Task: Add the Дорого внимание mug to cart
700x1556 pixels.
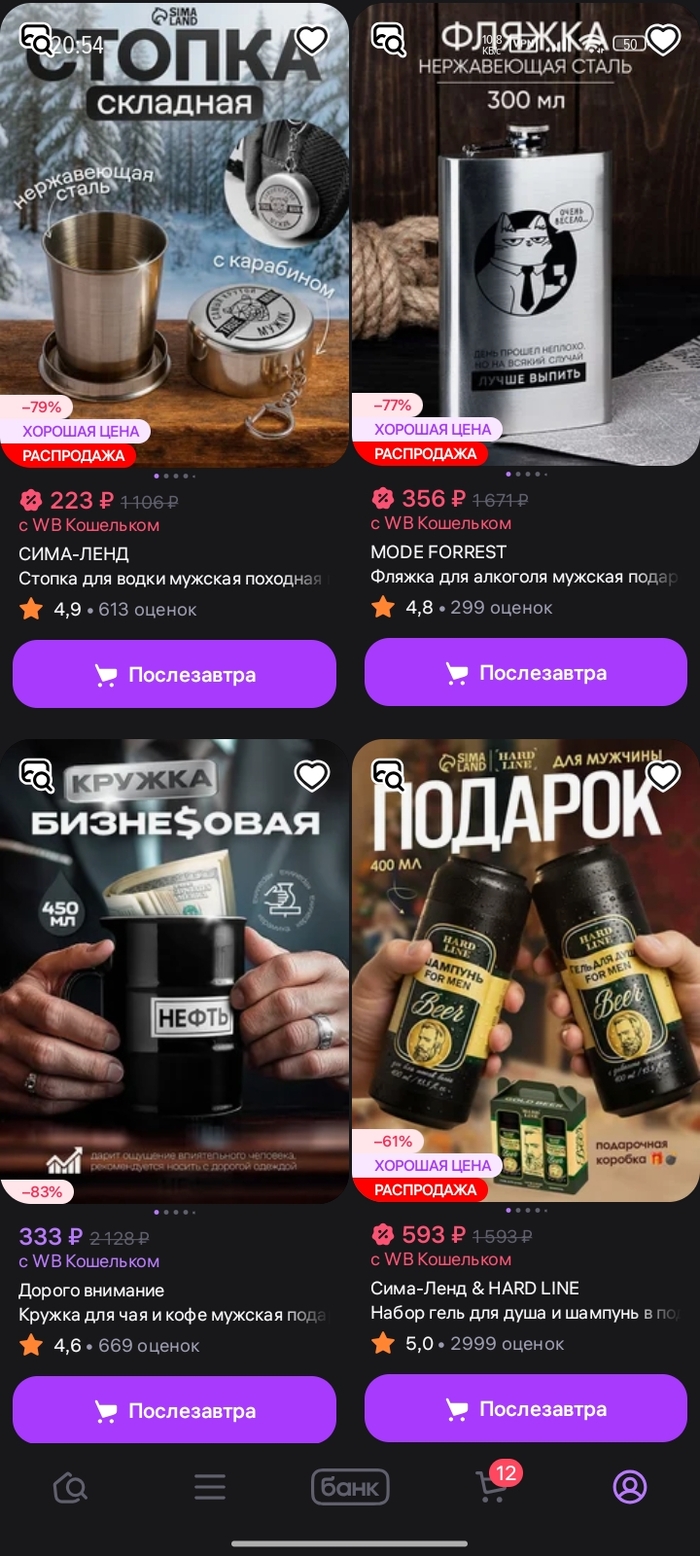Action: (174, 1410)
